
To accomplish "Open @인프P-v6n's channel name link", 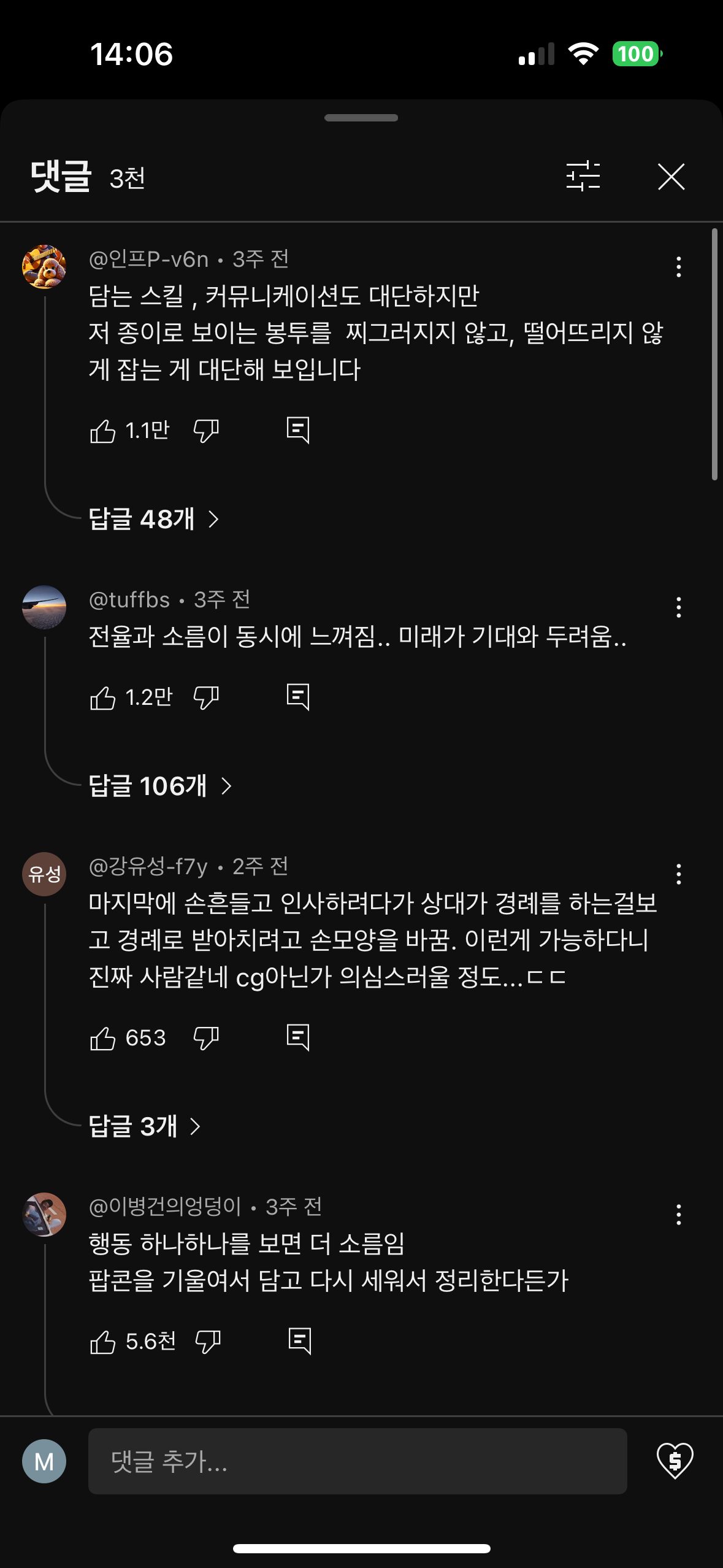I will (150, 260).
